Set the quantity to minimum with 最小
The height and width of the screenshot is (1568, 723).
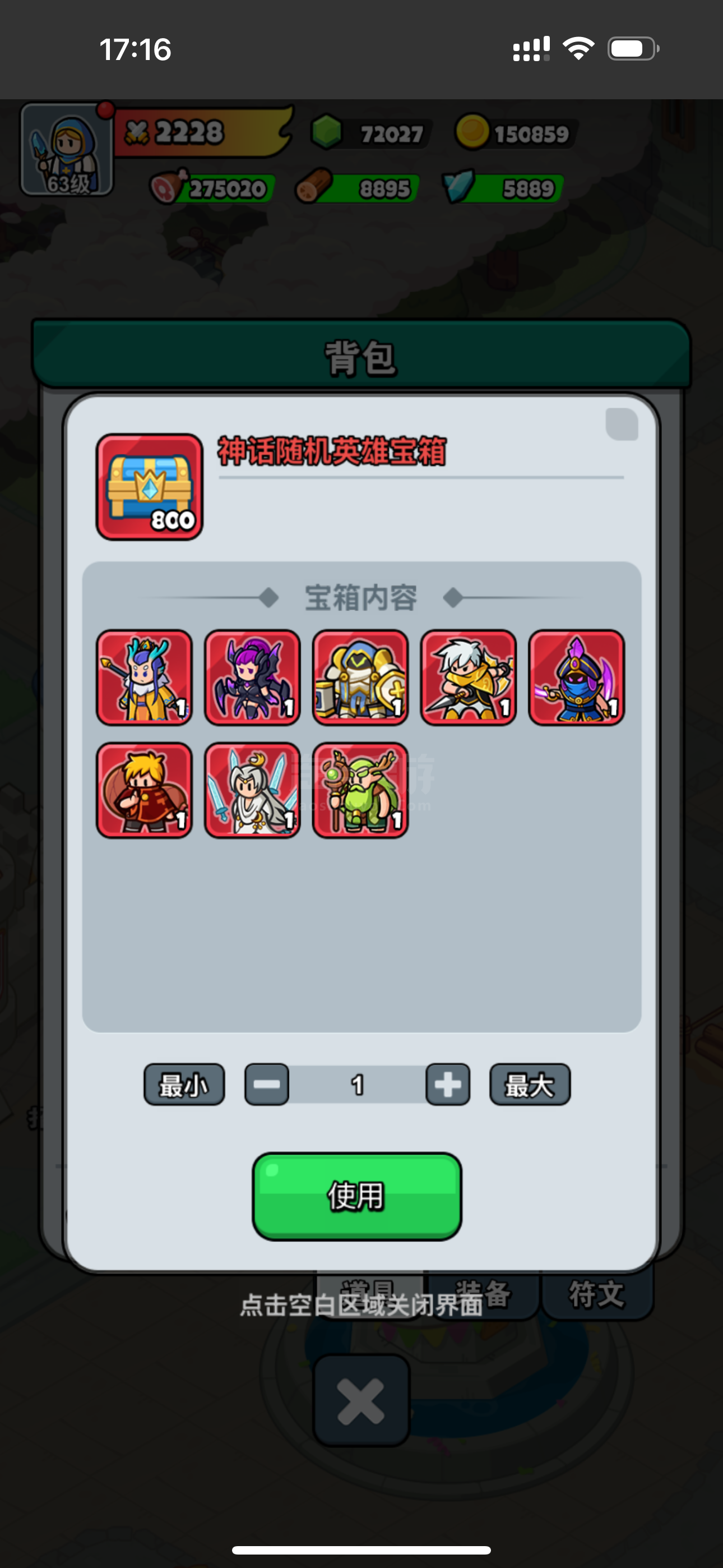pos(184,1084)
